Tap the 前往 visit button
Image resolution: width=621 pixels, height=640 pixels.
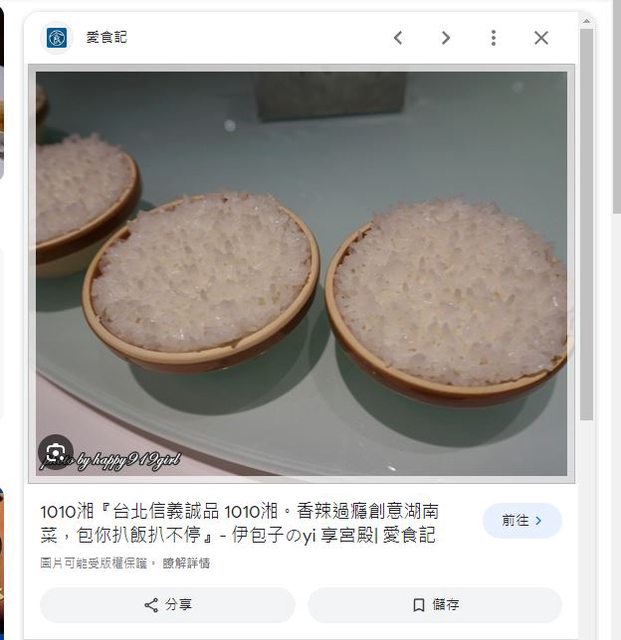(522, 521)
